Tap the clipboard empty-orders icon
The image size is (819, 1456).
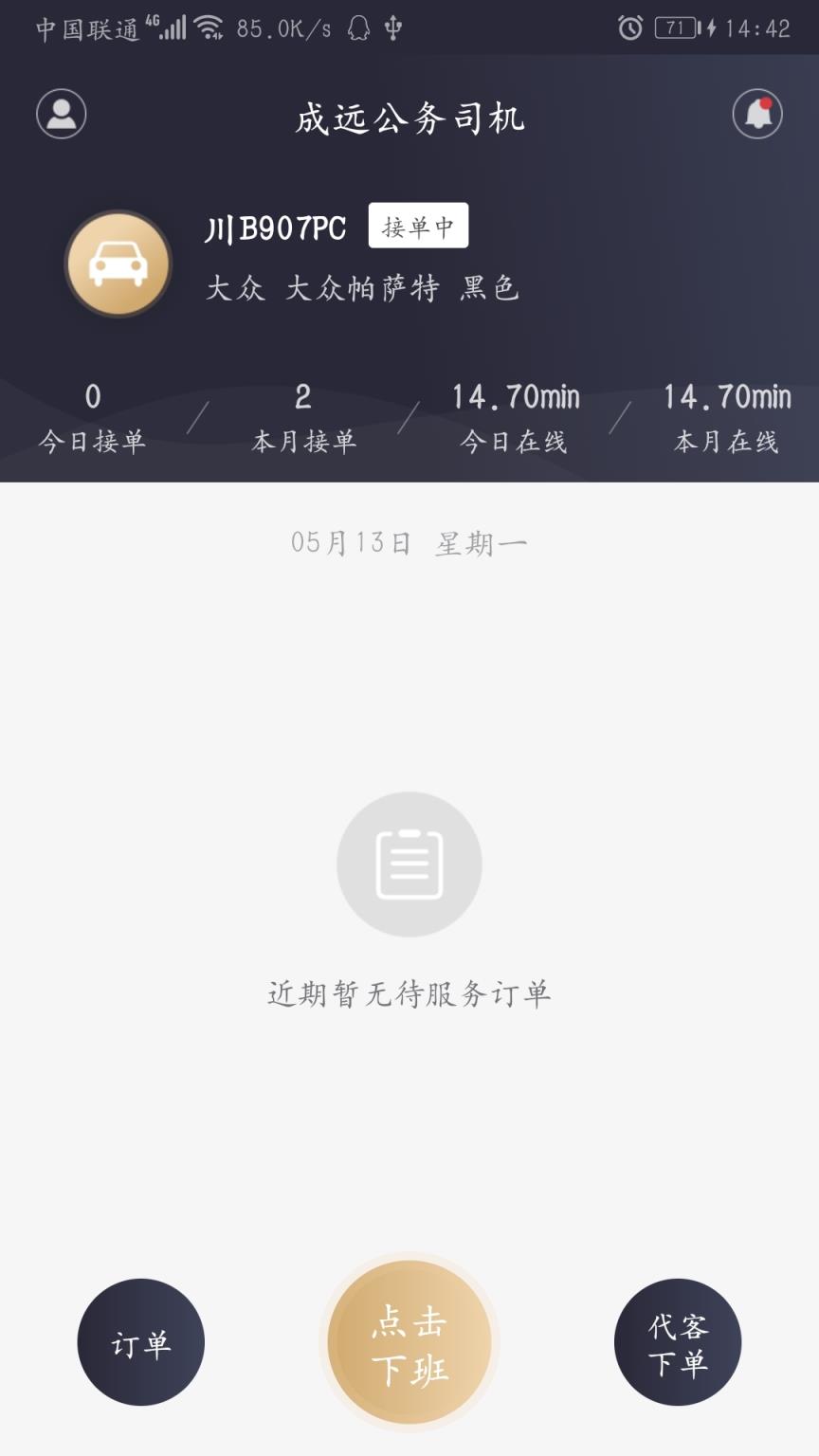pos(409,864)
